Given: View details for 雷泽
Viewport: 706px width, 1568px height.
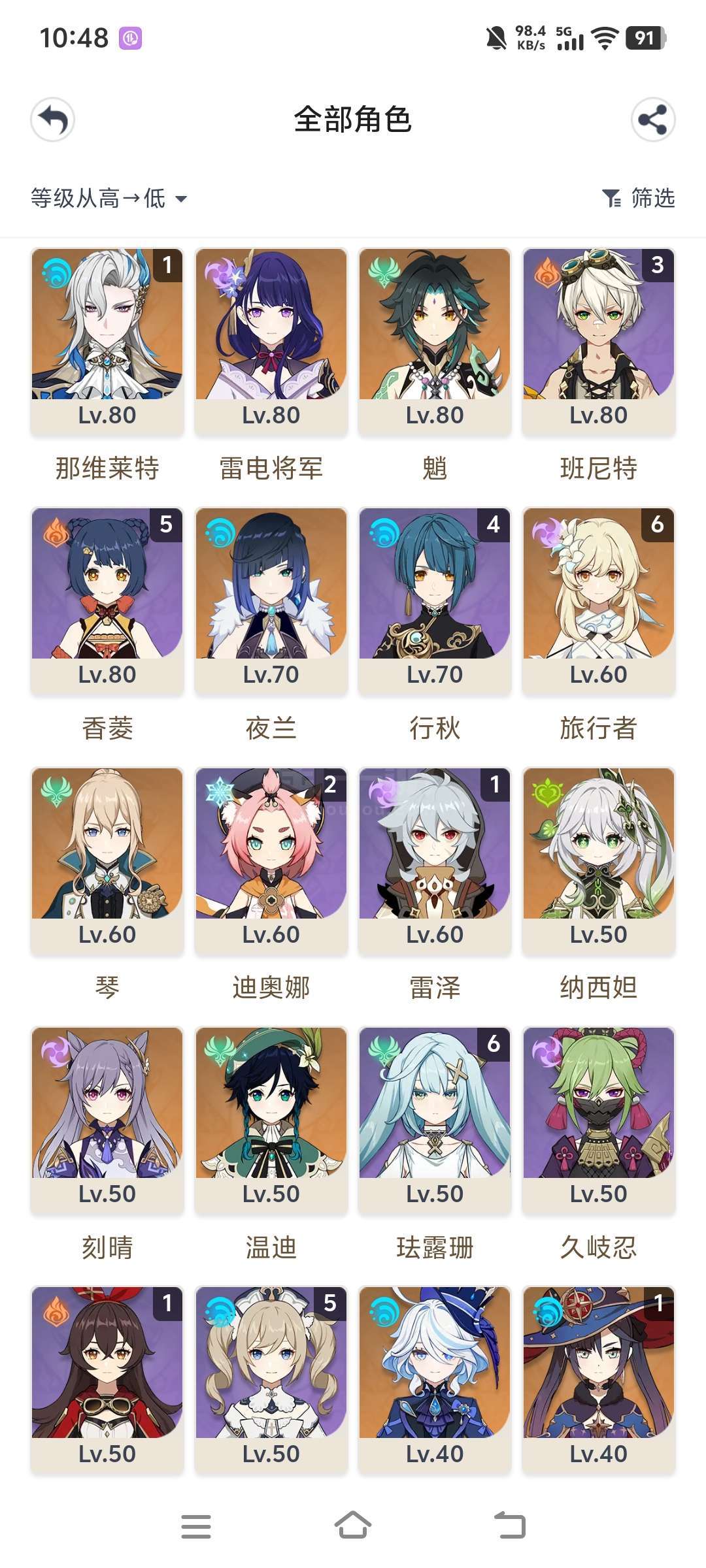Looking at the screenshot, I should coord(435,859).
